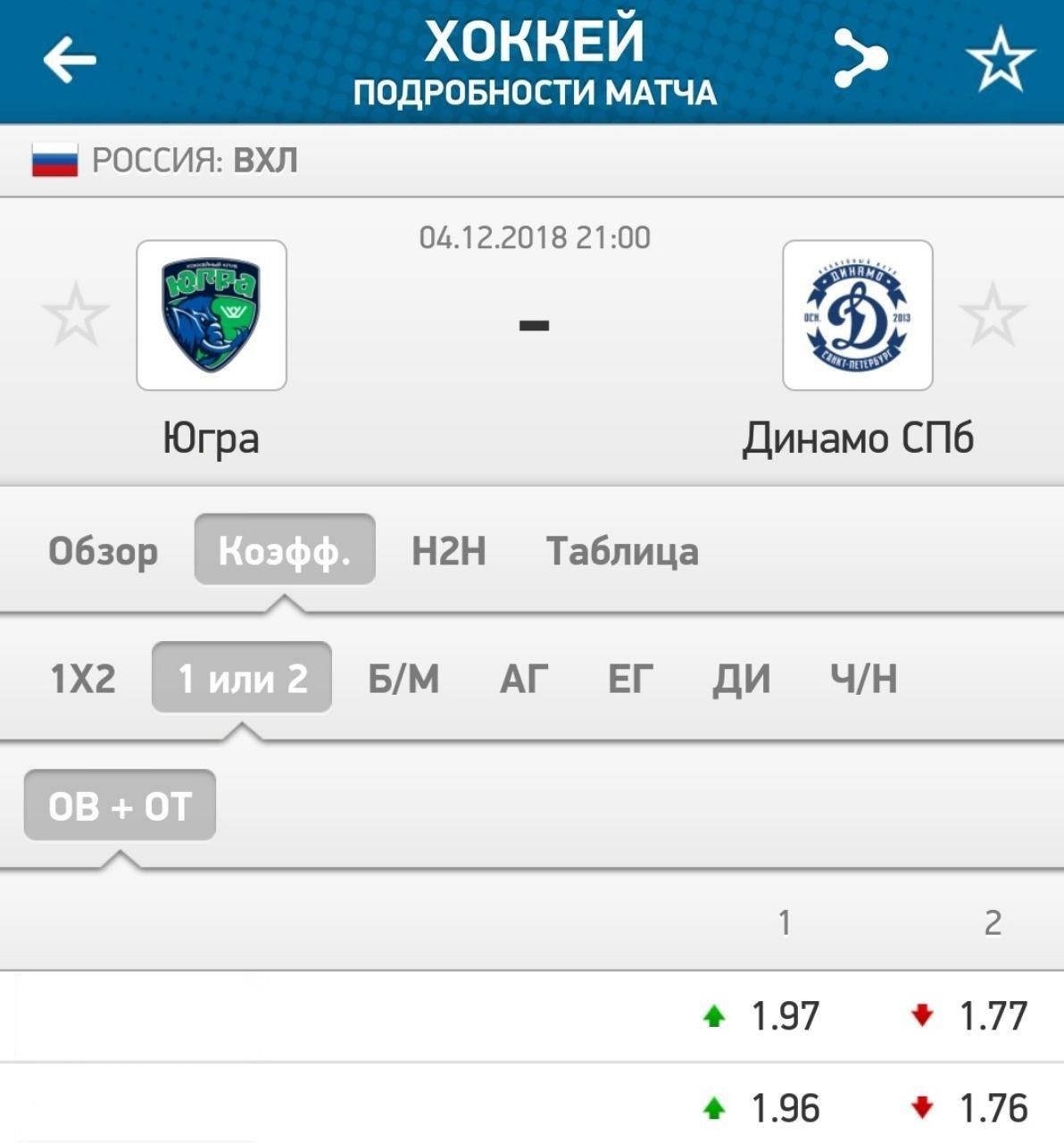Switch to the H2H tab
Image resolution: width=1064 pixels, height=1143 pixels.
pyautogui.click(x=448, y=551)
